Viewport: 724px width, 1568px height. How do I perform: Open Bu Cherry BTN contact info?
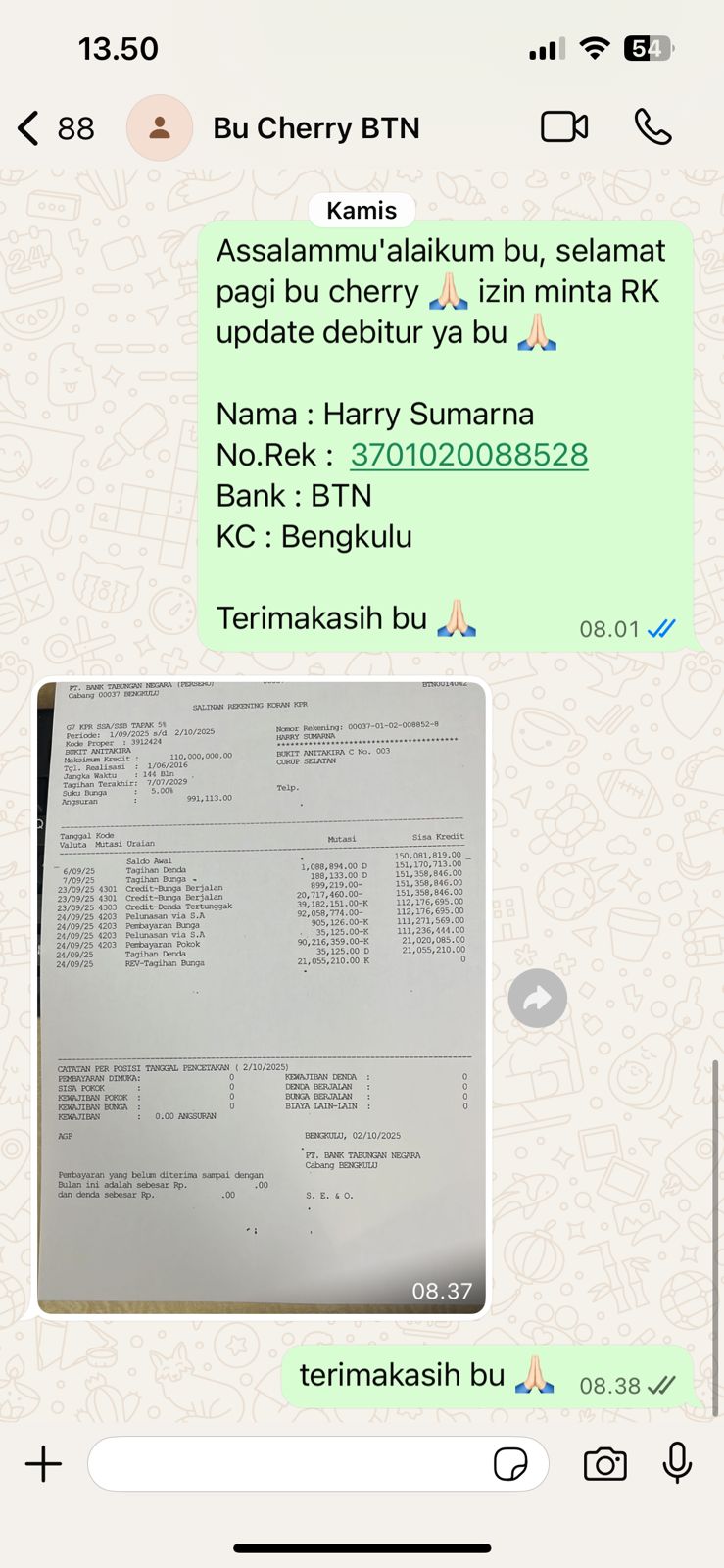[315, 128]
